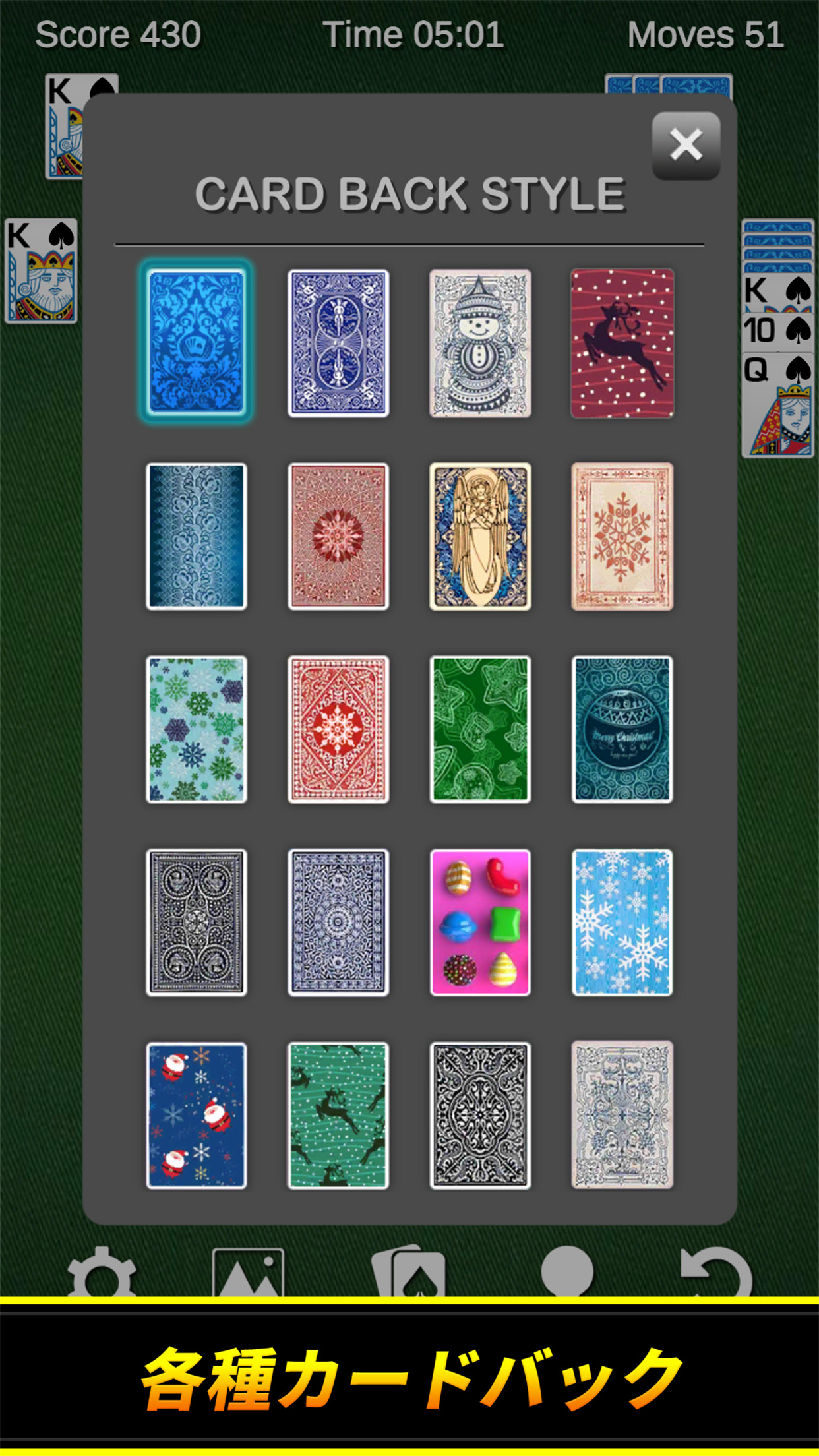819x1456 pixels.
Task: Choose the green star cookies card back
Action: coord(480,729)
